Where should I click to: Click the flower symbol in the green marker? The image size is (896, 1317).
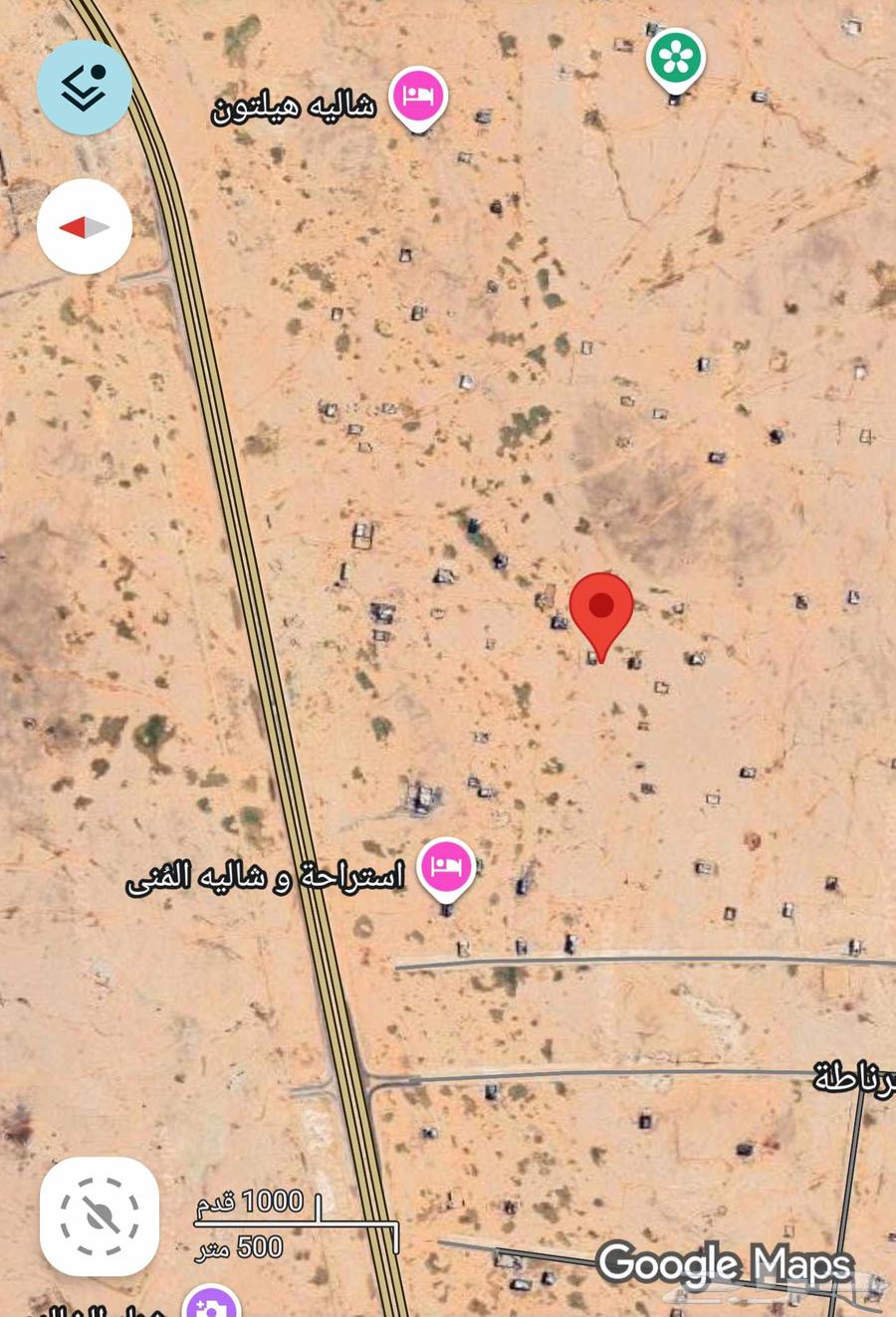pos(676,58)
